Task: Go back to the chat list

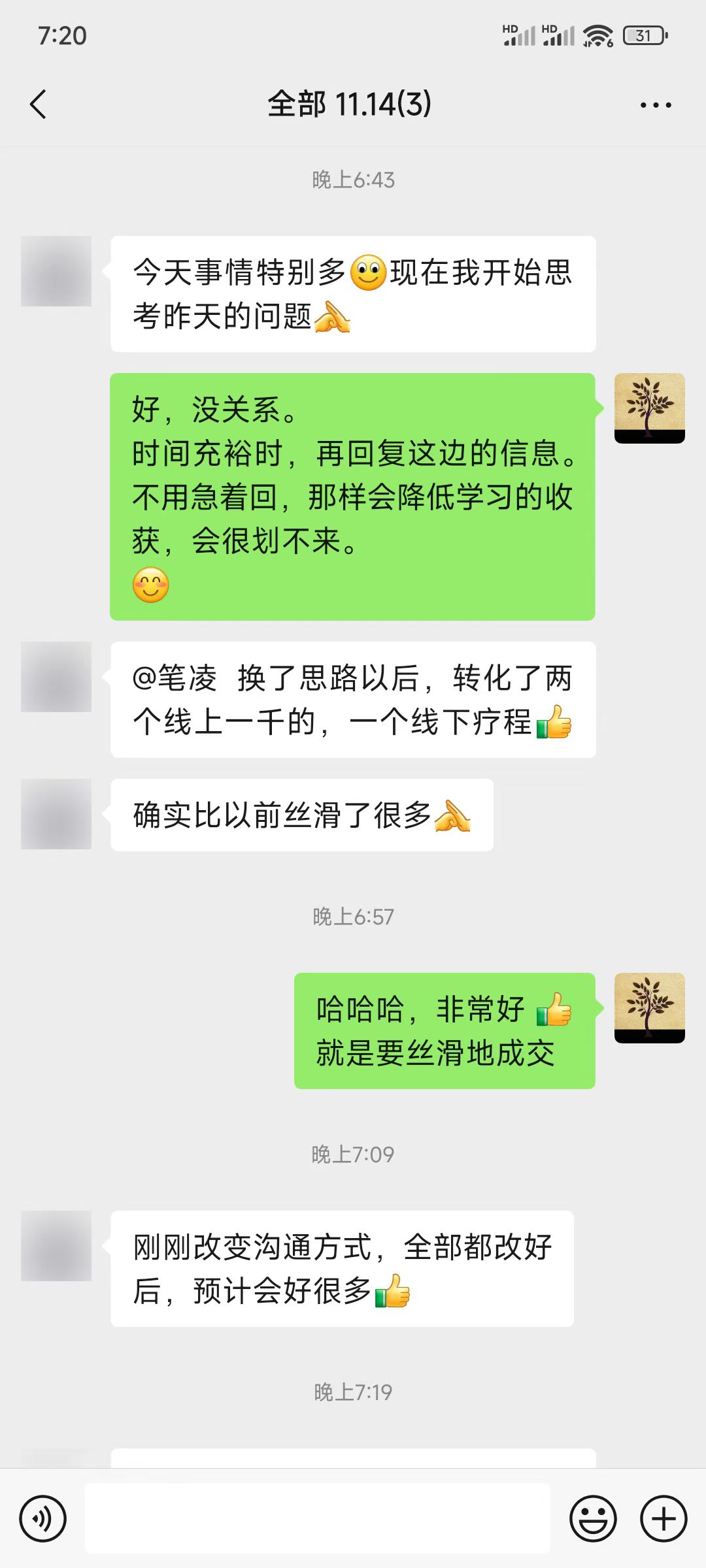Action: [38, 105]
